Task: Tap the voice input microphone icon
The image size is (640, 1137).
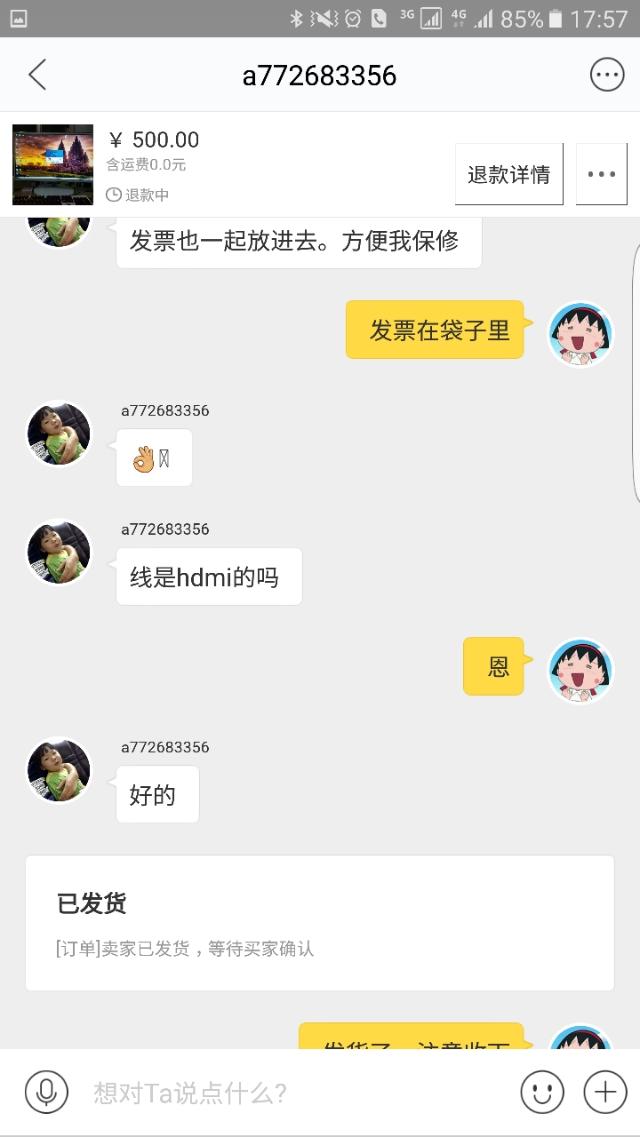Action: (x=46, y=1091)
